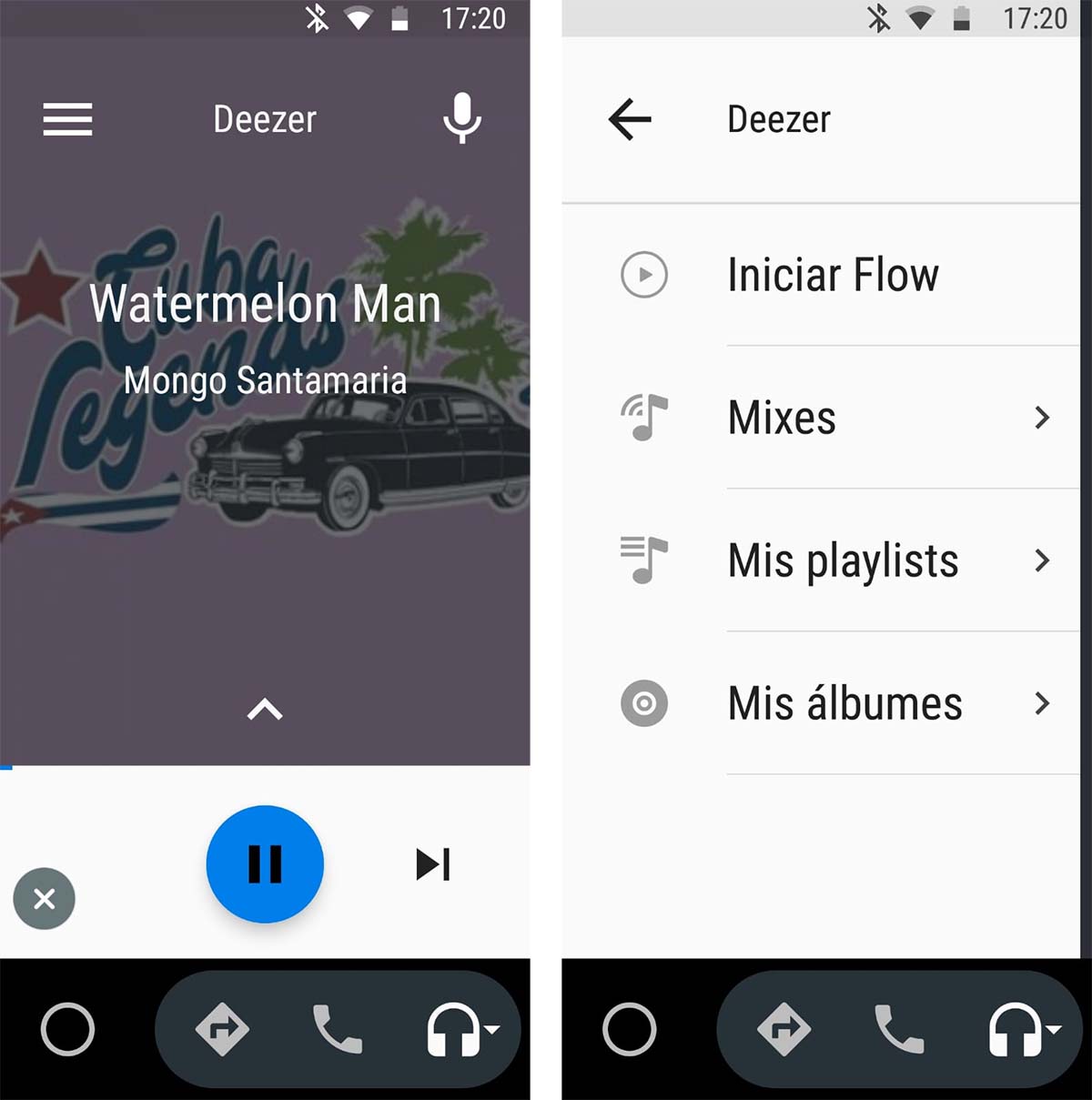Skip to the next track
The height and width of the screenshot is (1100, 1092).
tap(433, 864)
